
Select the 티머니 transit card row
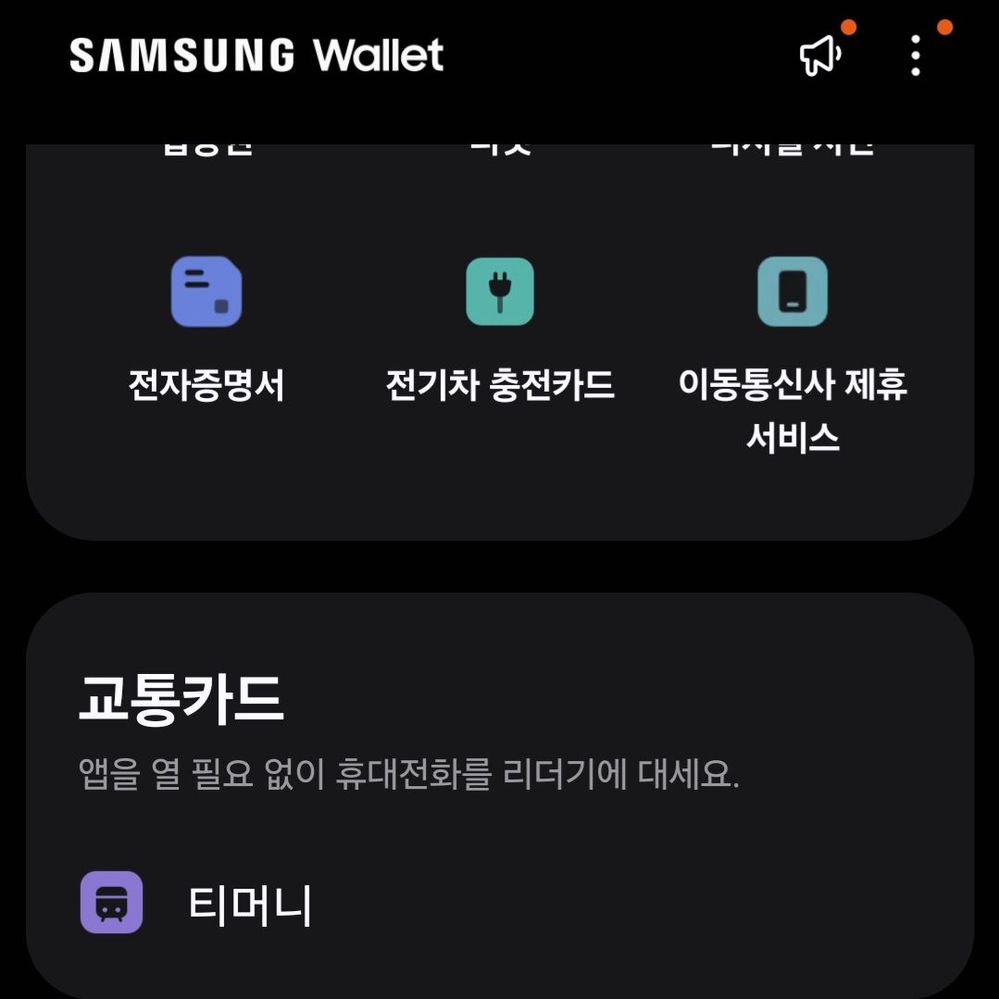point(250,903)
